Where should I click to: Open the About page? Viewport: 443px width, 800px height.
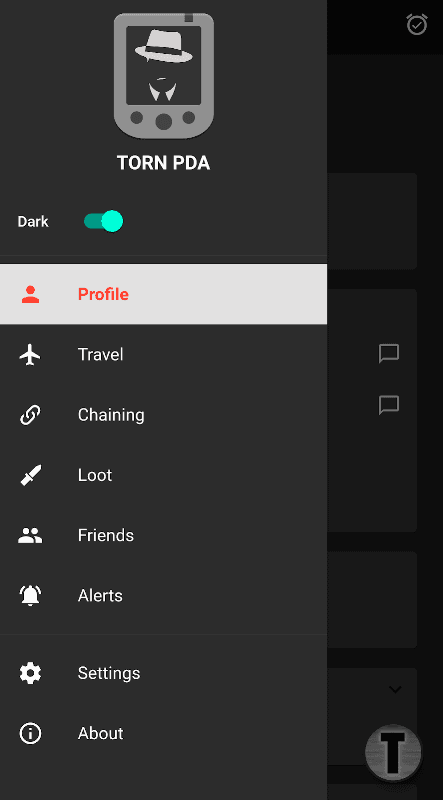[x=163, y=733]
